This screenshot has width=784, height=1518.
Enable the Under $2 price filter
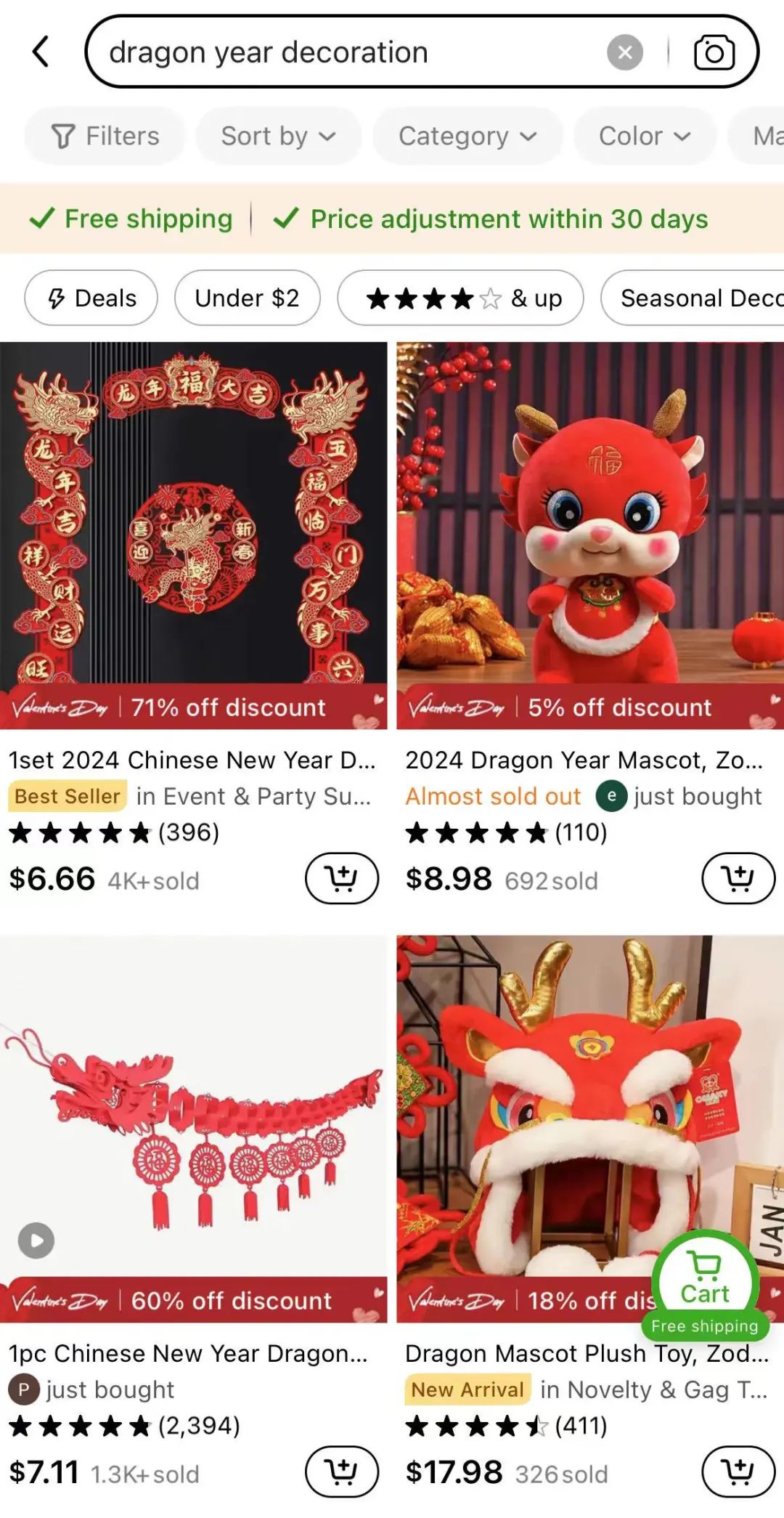pyautogui.click(x=248, y=298)
